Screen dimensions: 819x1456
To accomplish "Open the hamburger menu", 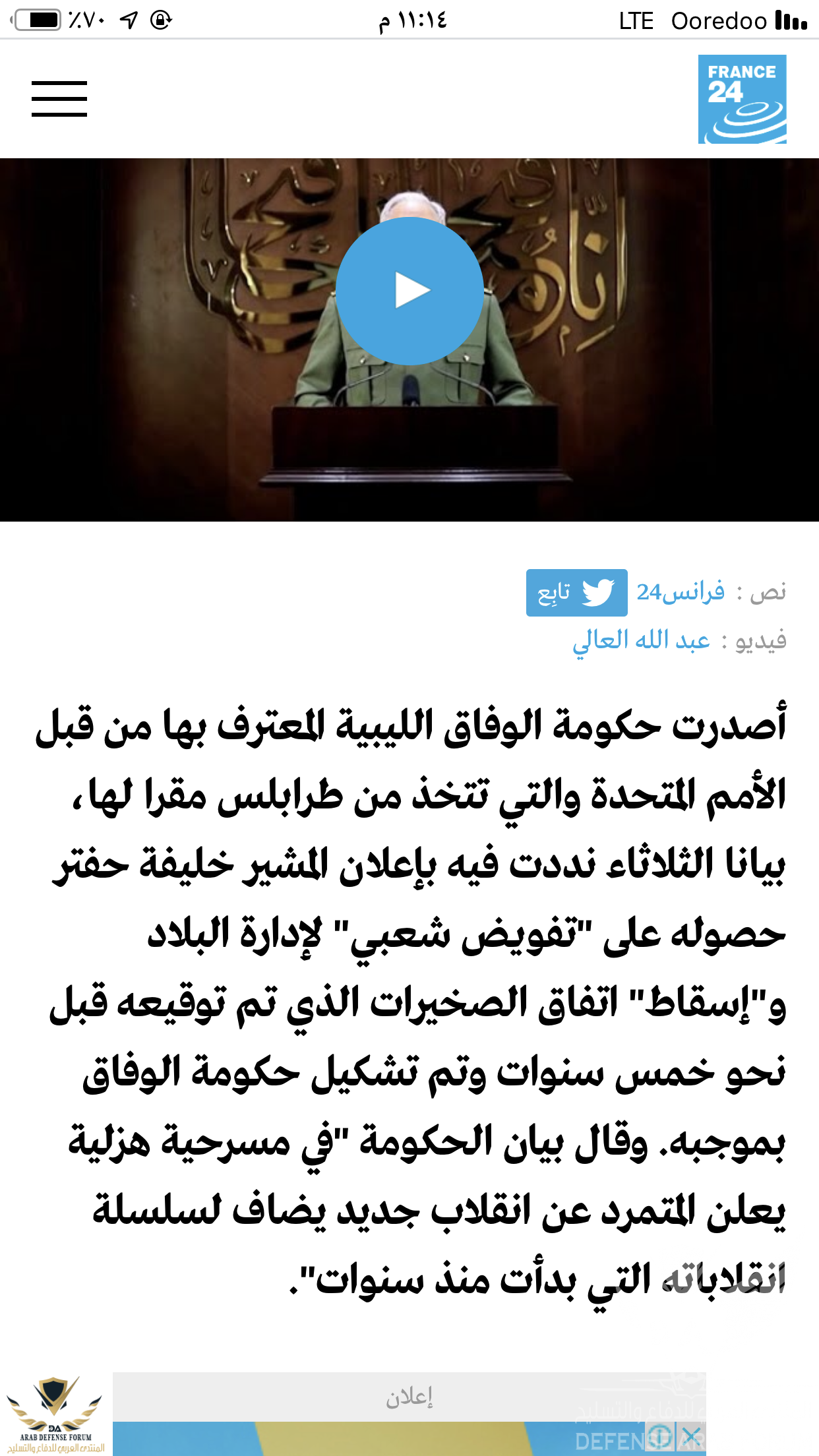I will click(x=59, y=99).
